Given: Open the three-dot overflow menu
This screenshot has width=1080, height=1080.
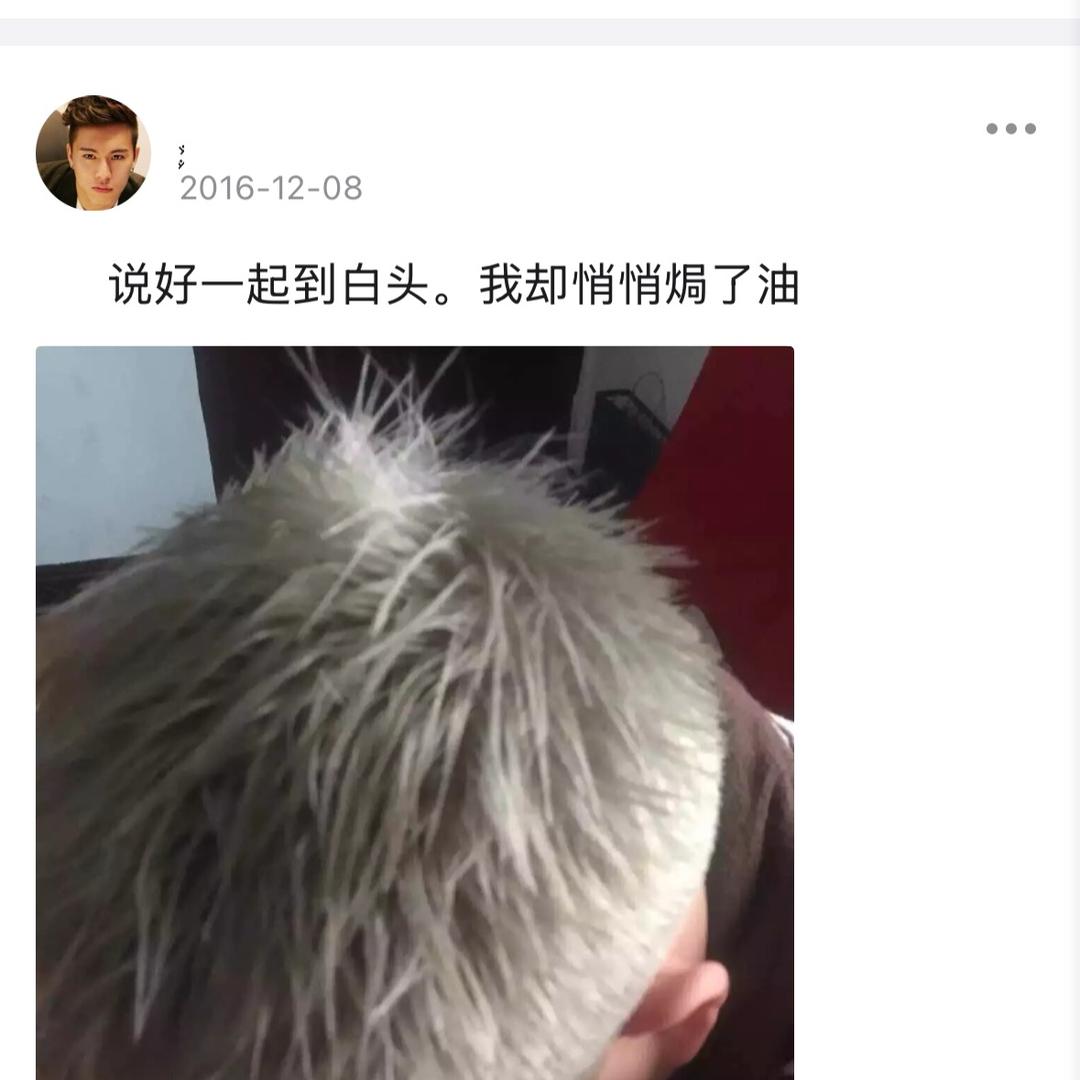Looking at the screenshot, I should click(1010, 129).
